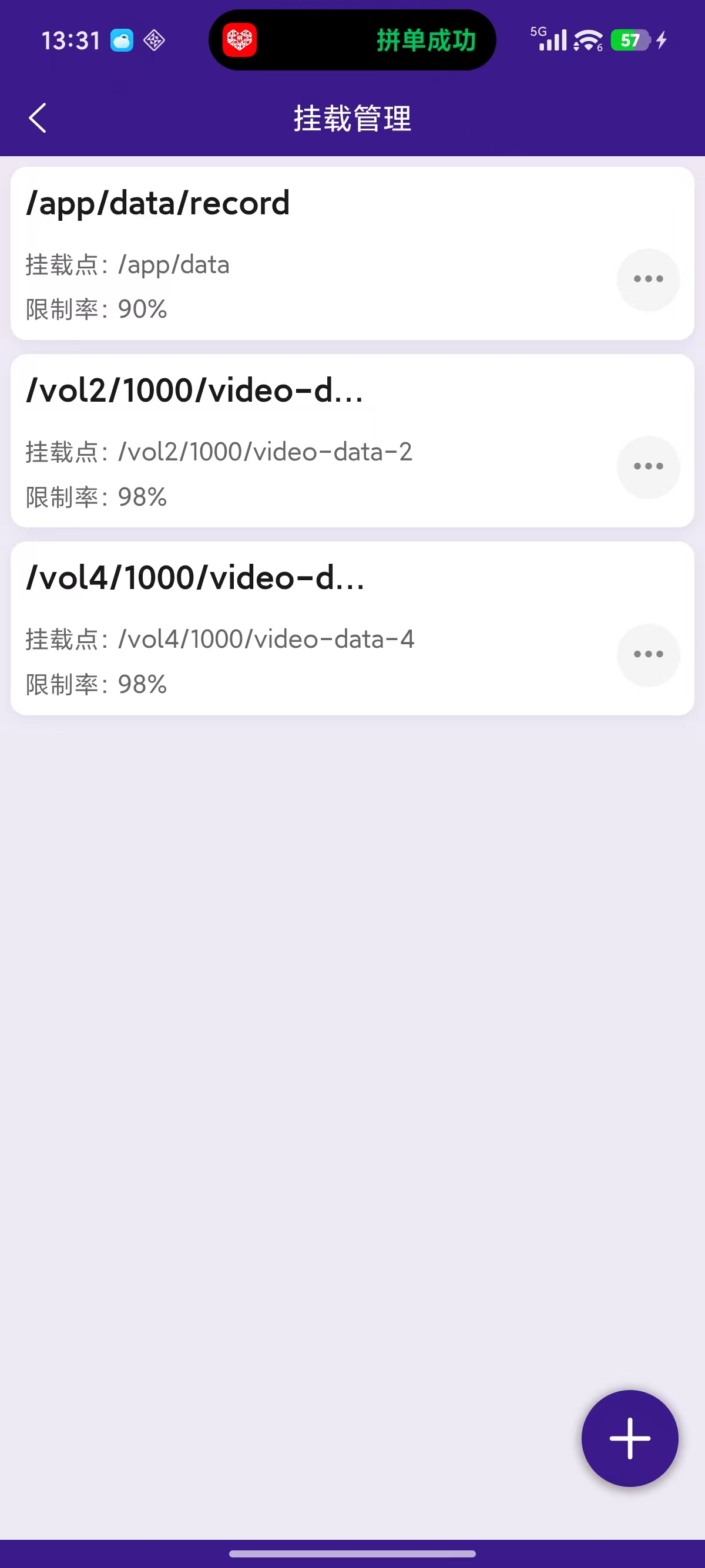This screenshot has height=1568, width=705.
Task: Tap the 挂载点 /app/data path text
Action: pyautogui.click(x=127, y=265)
